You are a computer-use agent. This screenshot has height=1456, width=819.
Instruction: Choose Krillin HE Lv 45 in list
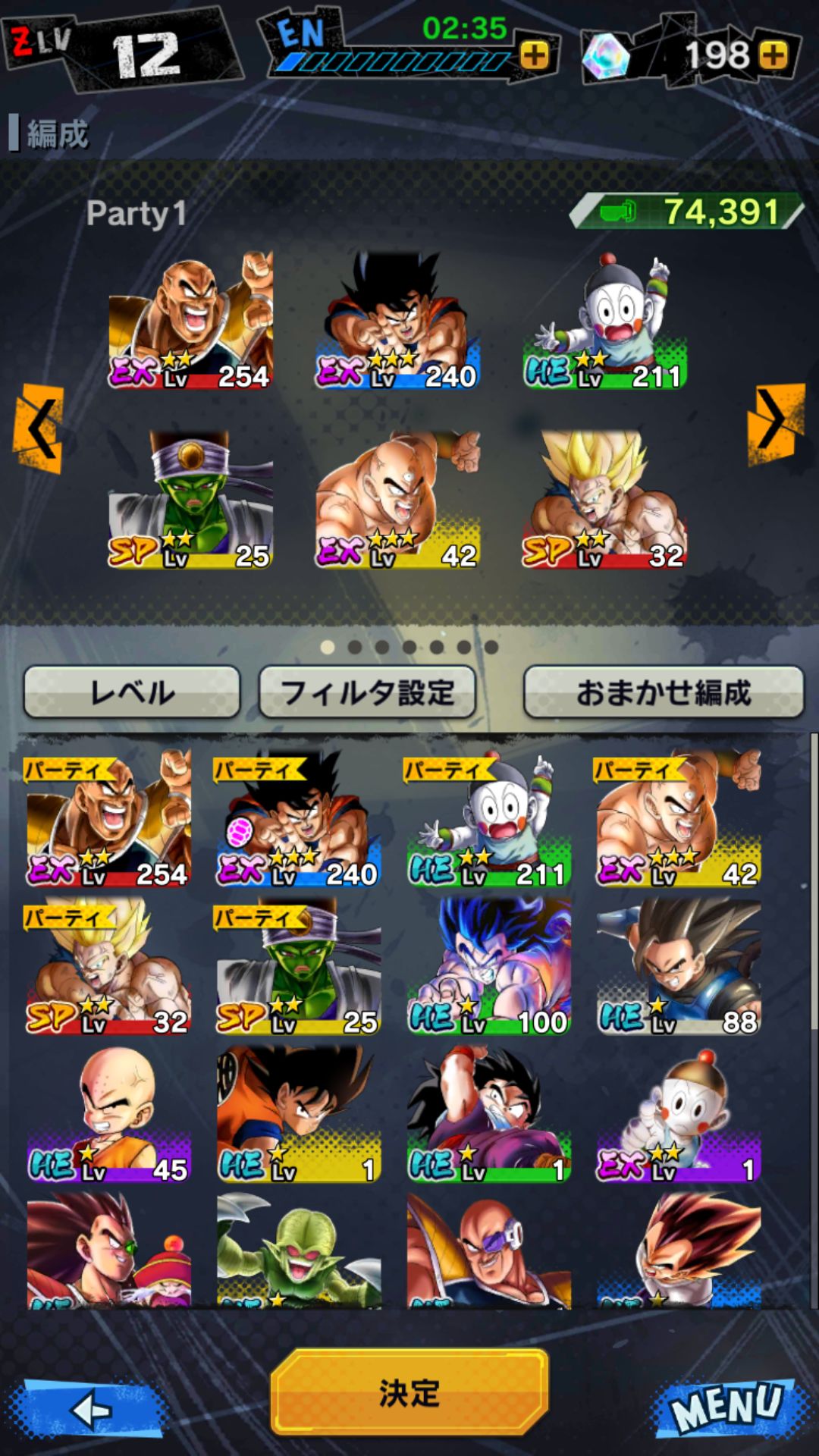[x=109, y=1114]
